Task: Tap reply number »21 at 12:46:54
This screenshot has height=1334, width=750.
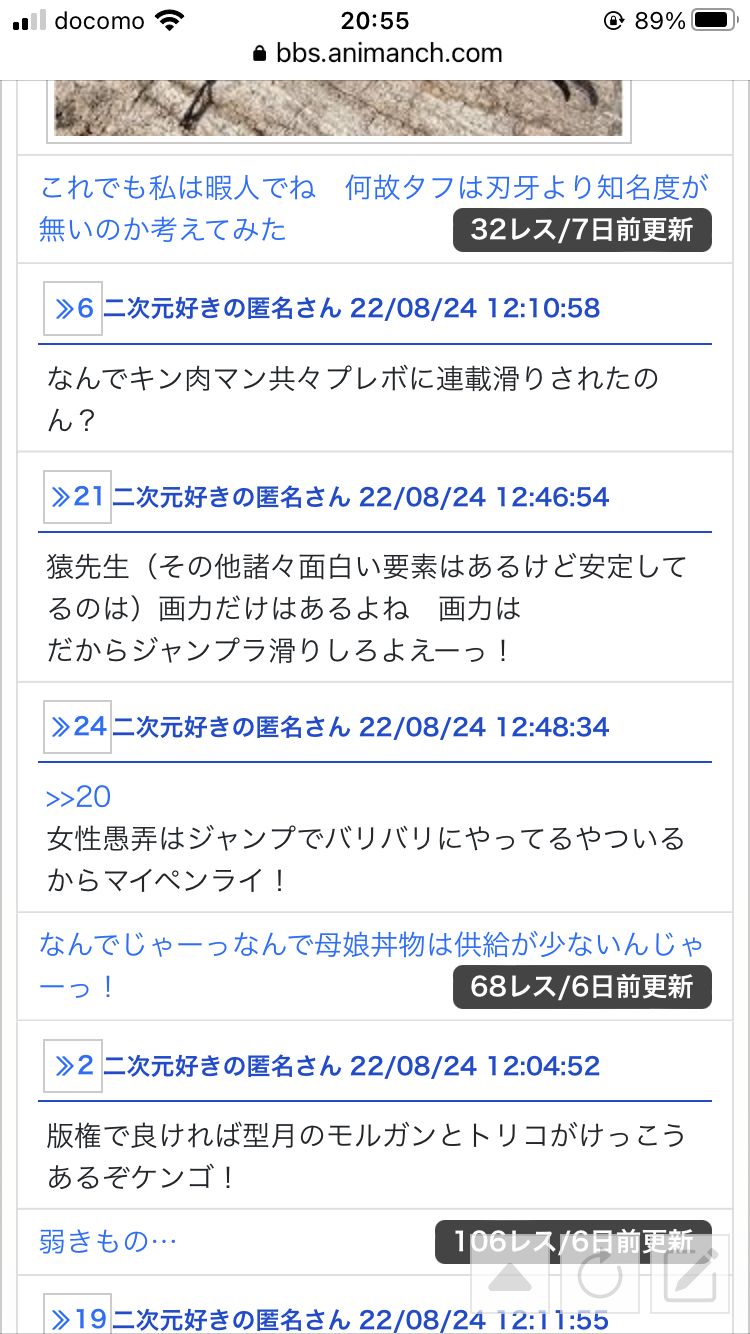Action: (x=77, y=497)
